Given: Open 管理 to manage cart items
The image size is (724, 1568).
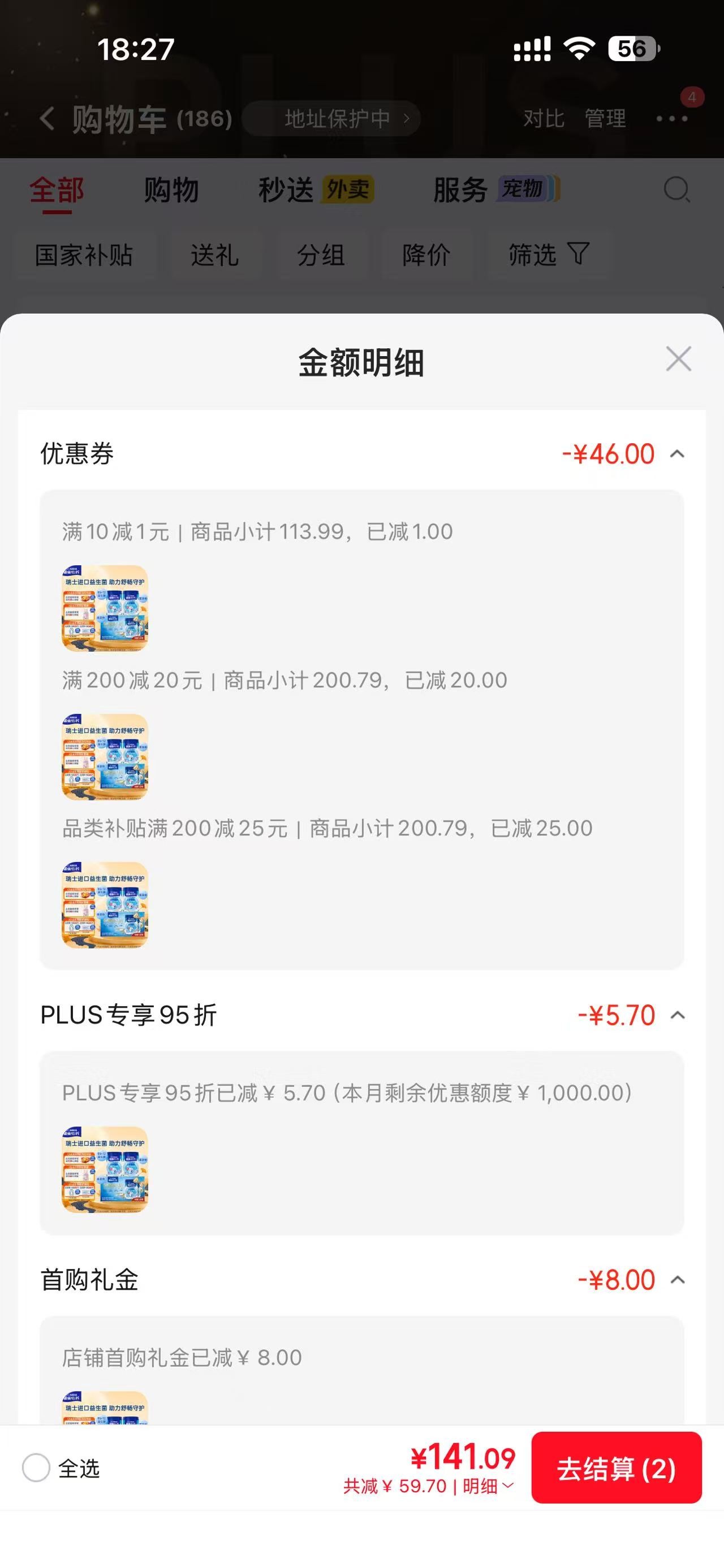Looking at the screenshot, I should coord(605,119).
